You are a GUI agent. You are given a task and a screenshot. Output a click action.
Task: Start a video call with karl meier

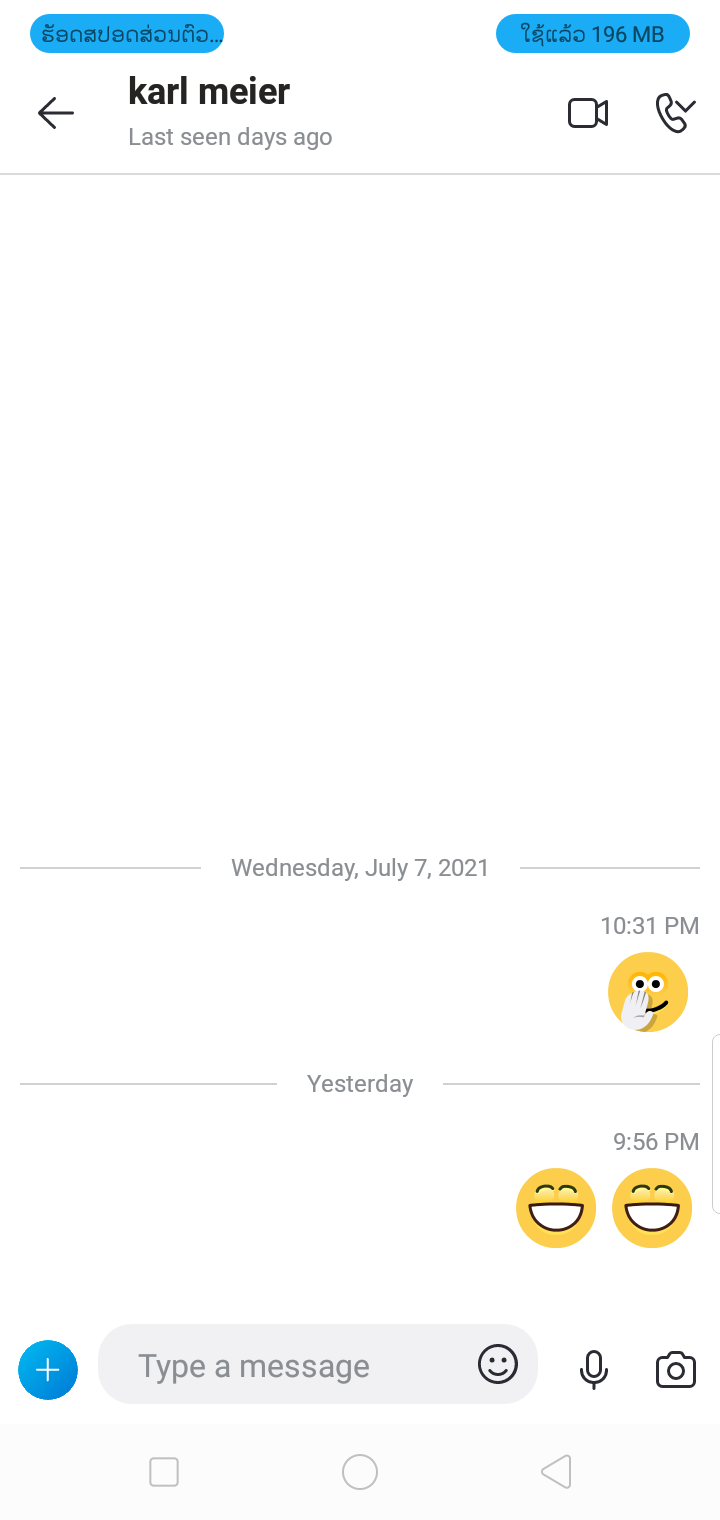click(588, 113)
